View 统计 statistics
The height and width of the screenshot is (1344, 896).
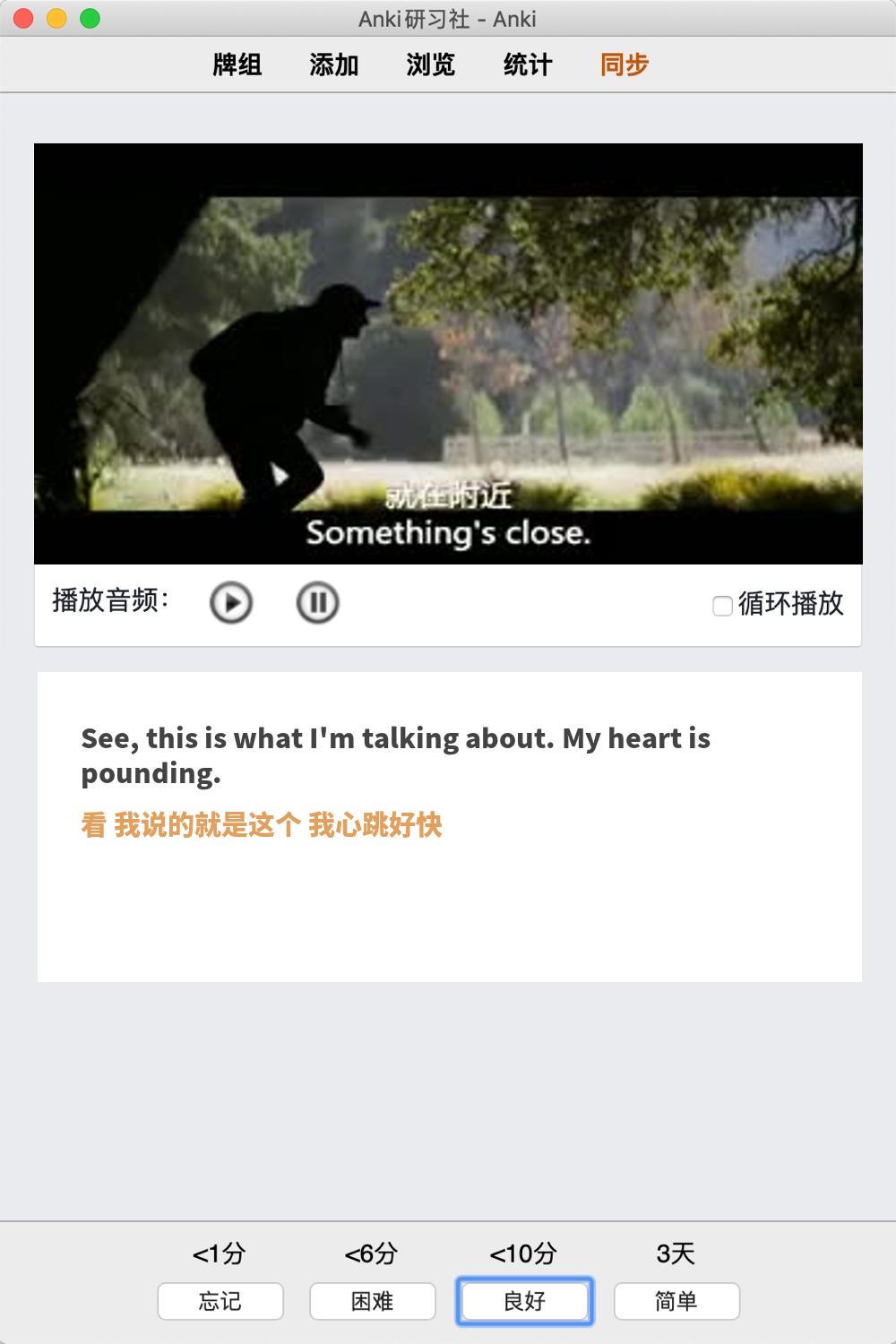pos(528,65)
